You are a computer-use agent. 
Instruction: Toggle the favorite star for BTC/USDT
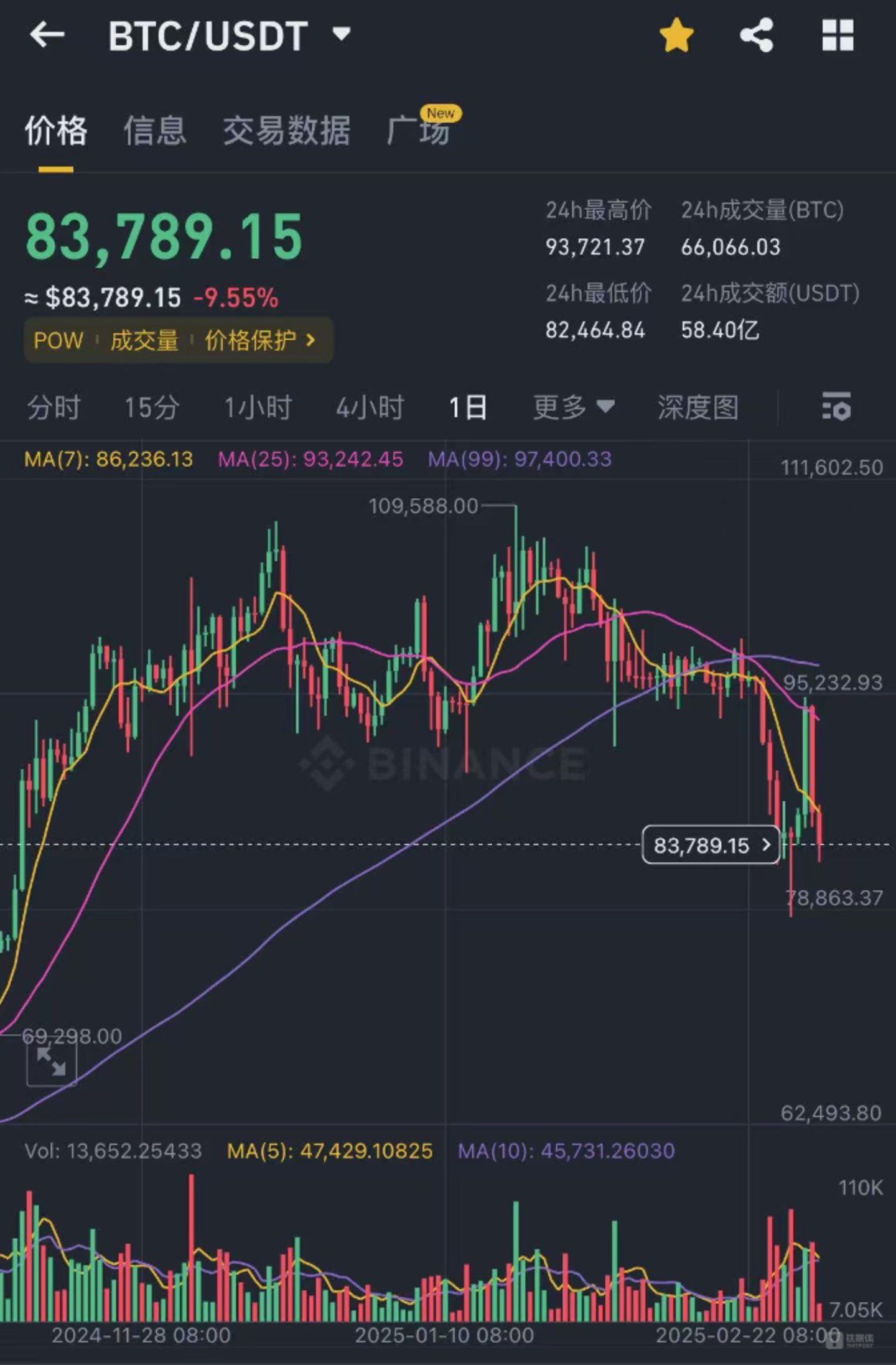[676, 34]
